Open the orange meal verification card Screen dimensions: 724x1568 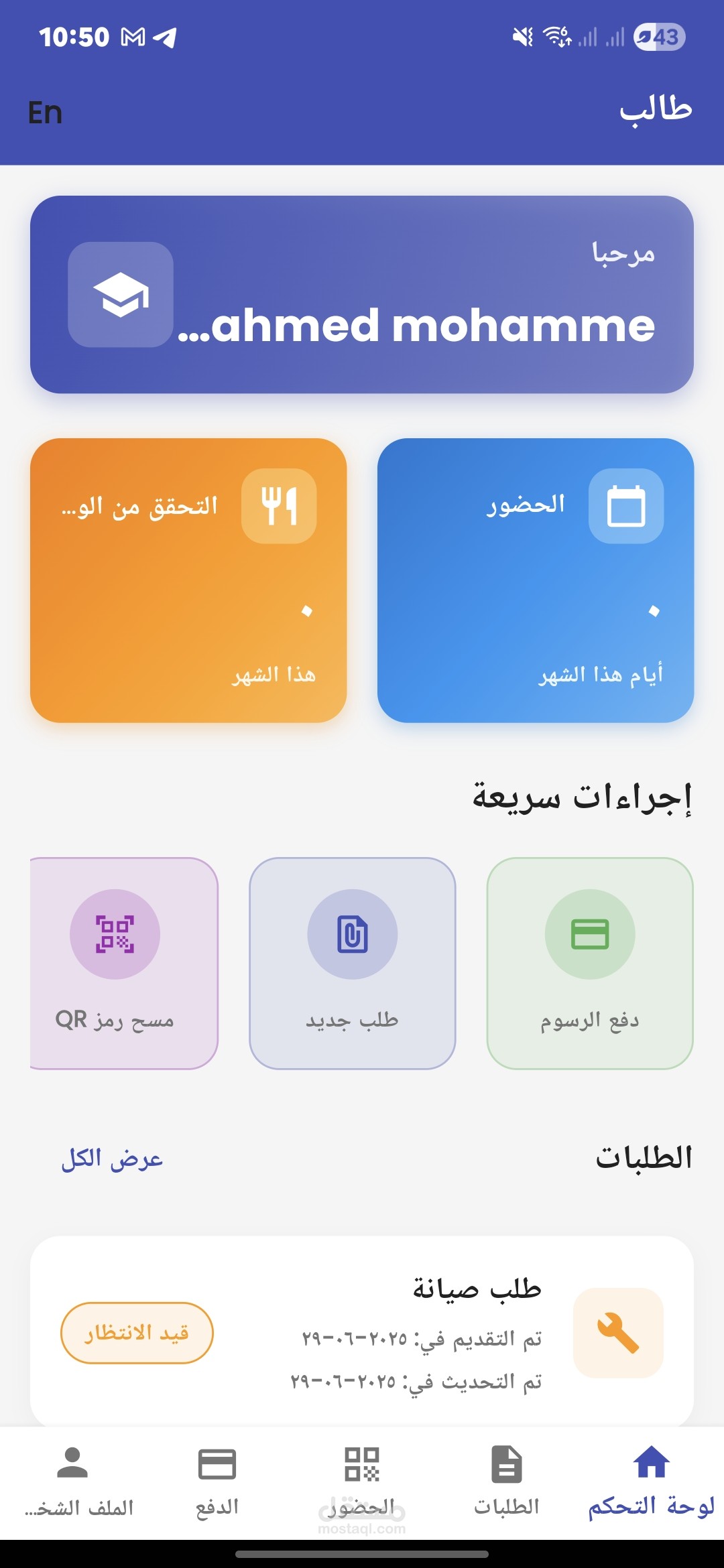click(188, 580)
